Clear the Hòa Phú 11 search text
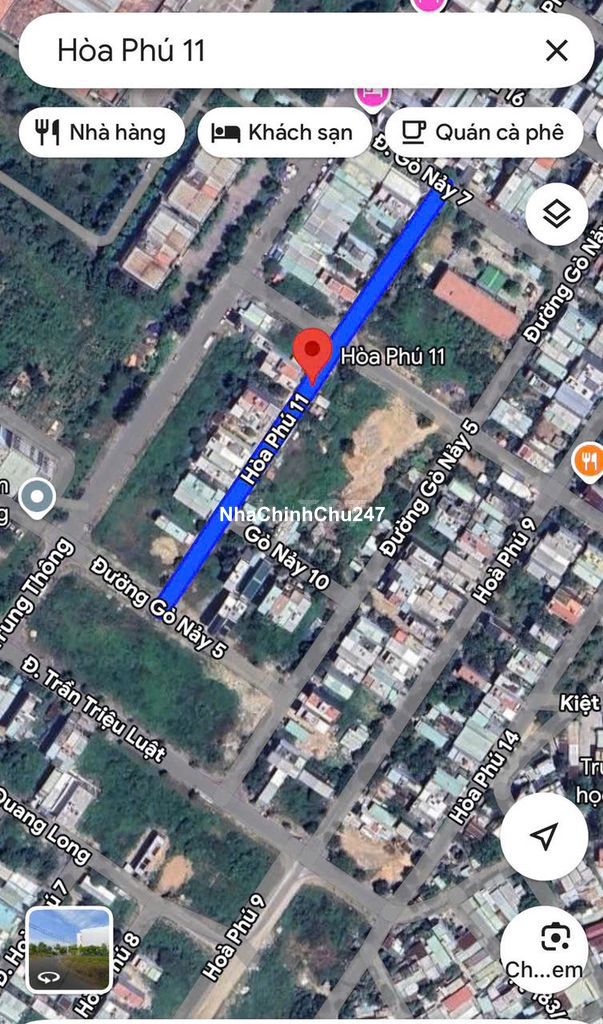This screenshot has width=603, height=1024. [556, 50]
